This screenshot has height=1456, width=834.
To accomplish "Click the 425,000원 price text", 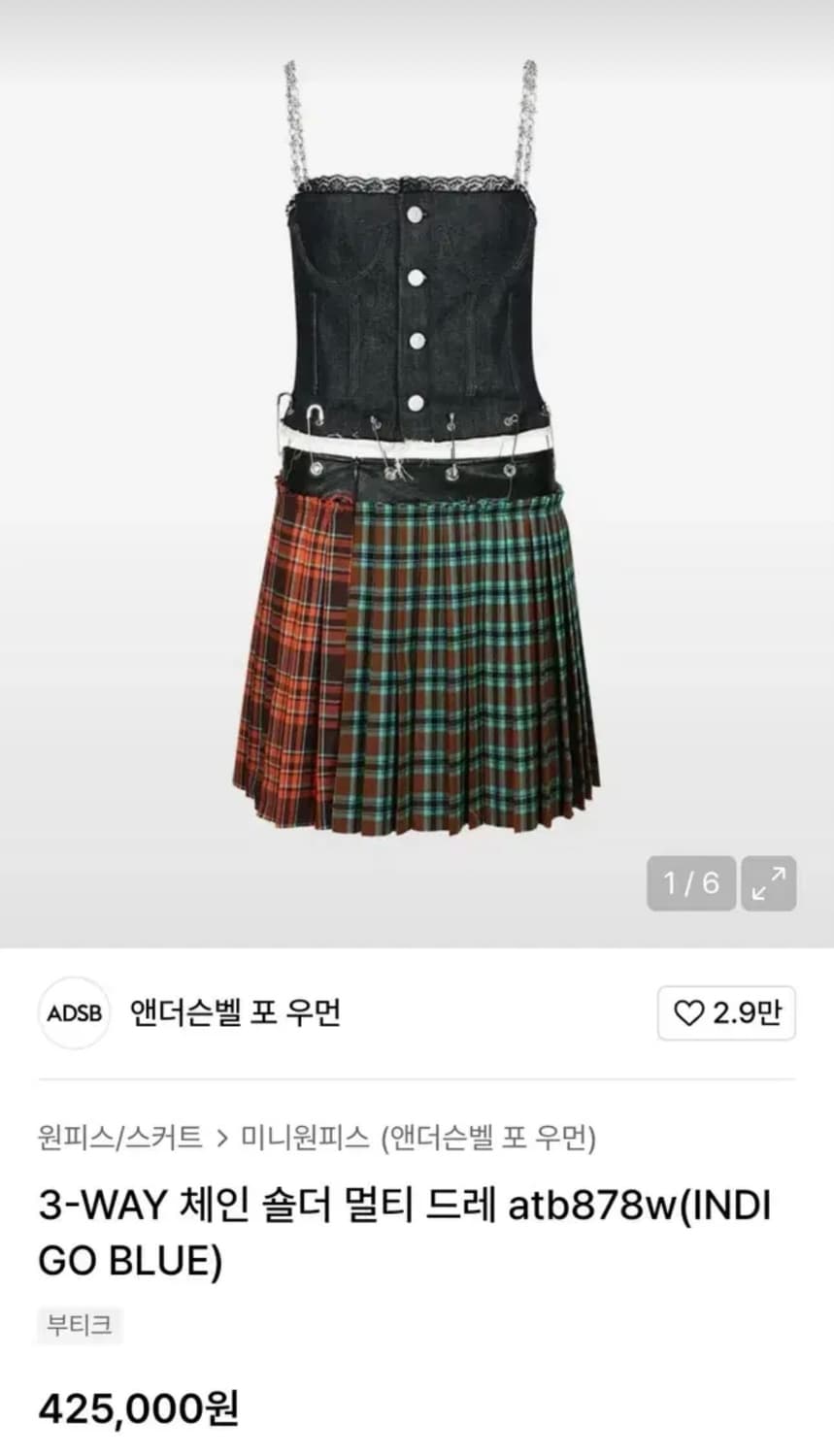I will (x=141, y=1409).
